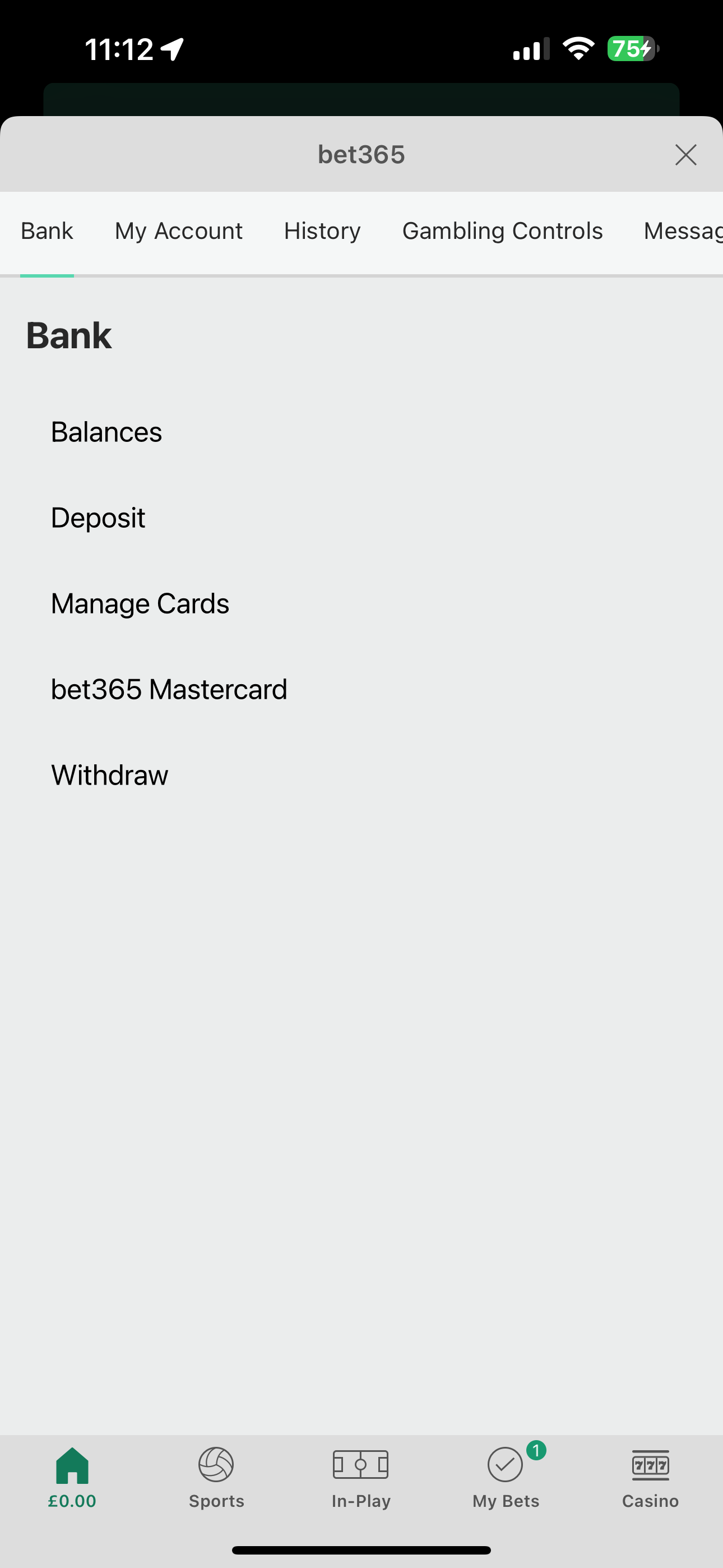The image size is (723, 1568).
Task: Close the bet365 account panel
Action: (x=686, y=155)
